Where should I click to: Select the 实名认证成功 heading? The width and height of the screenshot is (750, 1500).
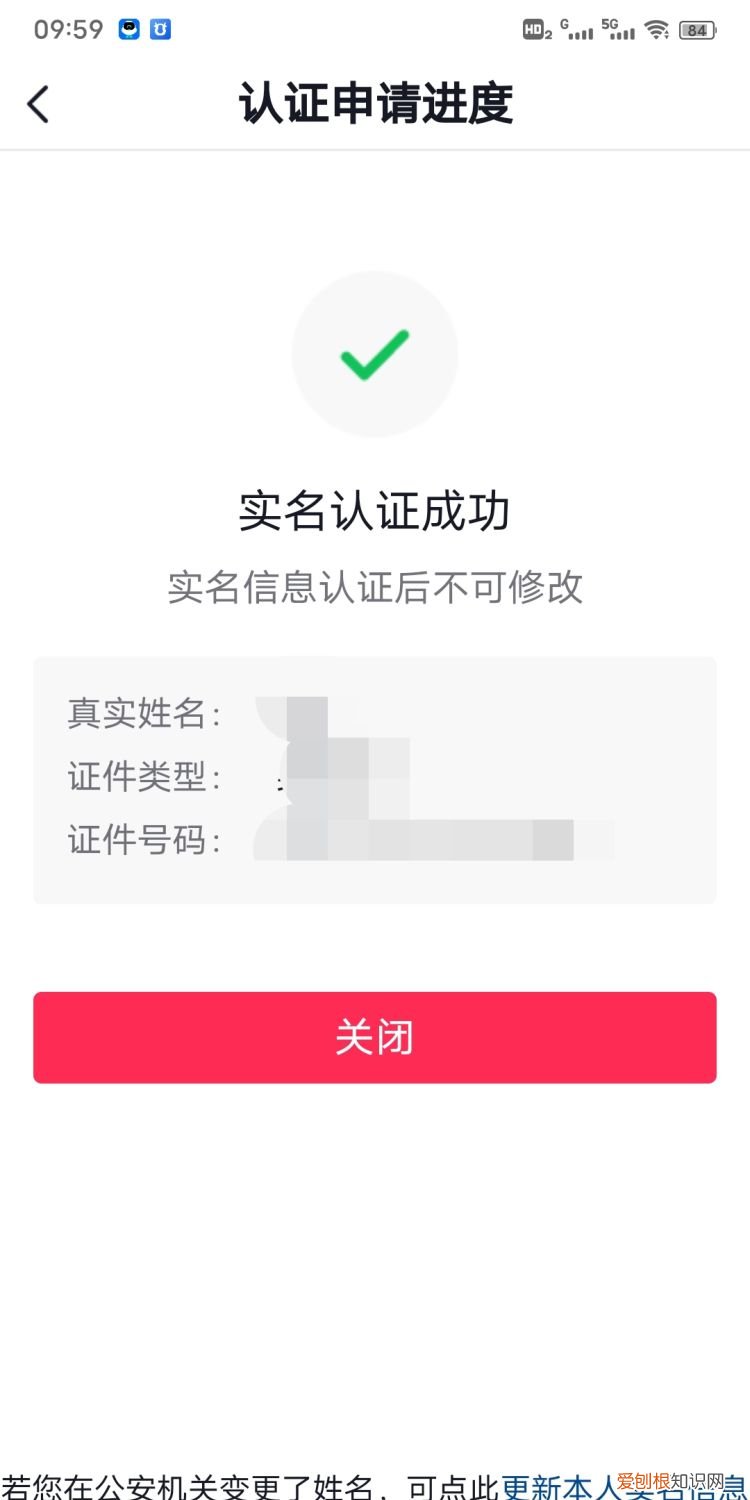374,511
